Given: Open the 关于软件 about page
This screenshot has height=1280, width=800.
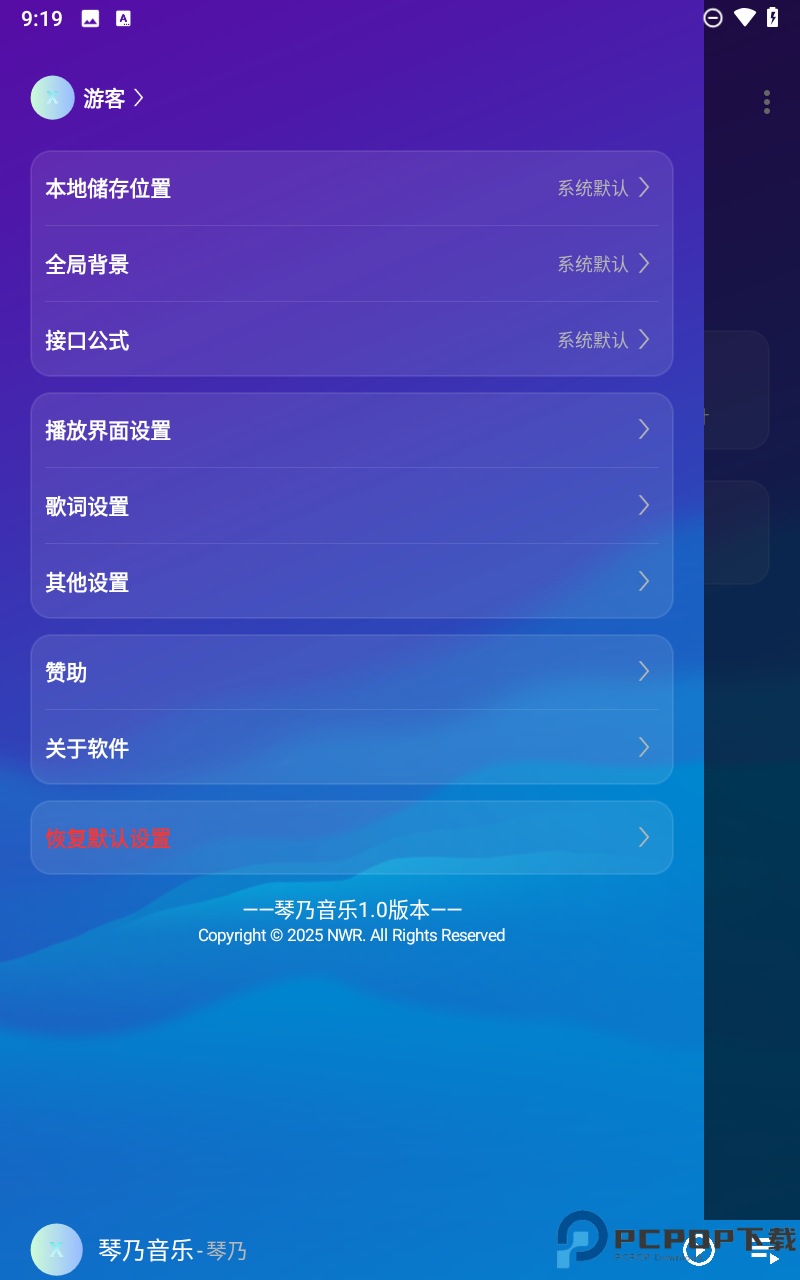Looking at the screenshot, I should click(x=352, y=747).
